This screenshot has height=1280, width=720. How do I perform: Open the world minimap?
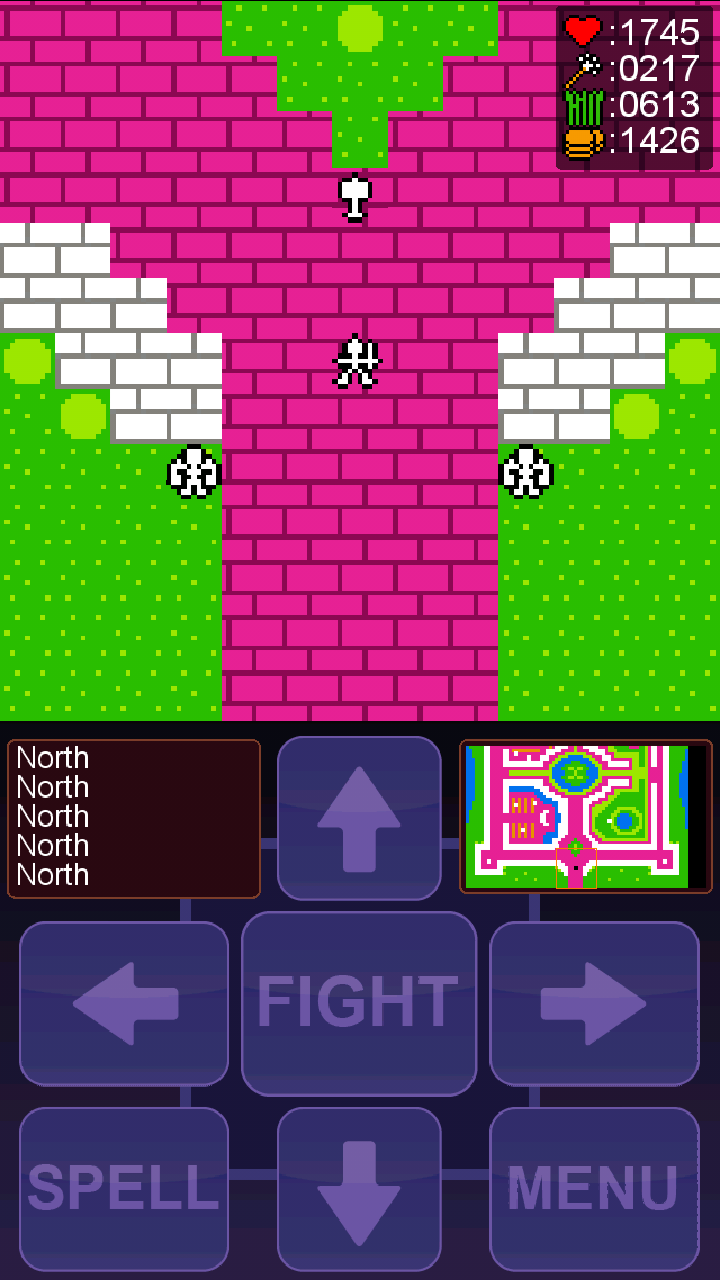tap(585, 816)
